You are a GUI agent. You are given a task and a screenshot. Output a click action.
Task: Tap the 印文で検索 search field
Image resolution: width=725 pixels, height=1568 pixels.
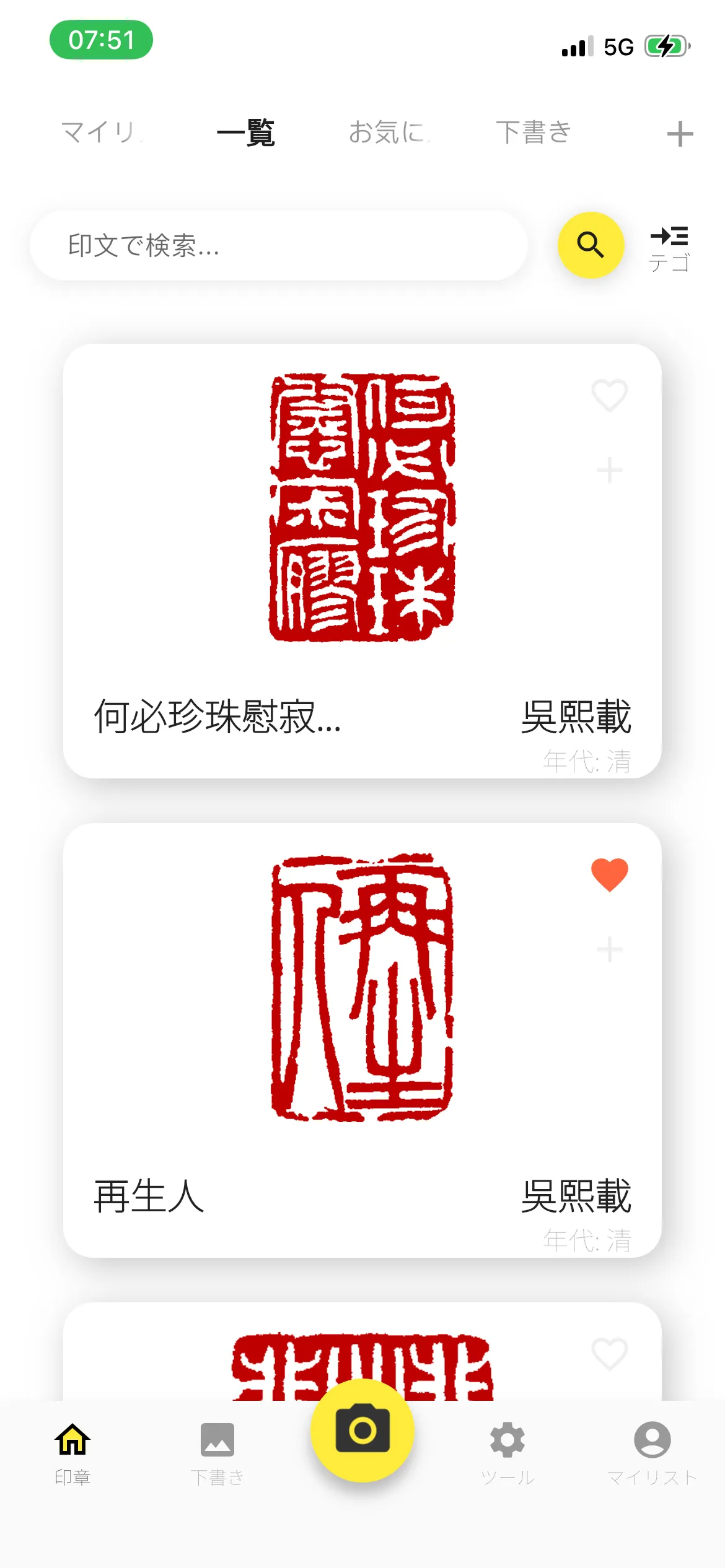pos(279,245)
